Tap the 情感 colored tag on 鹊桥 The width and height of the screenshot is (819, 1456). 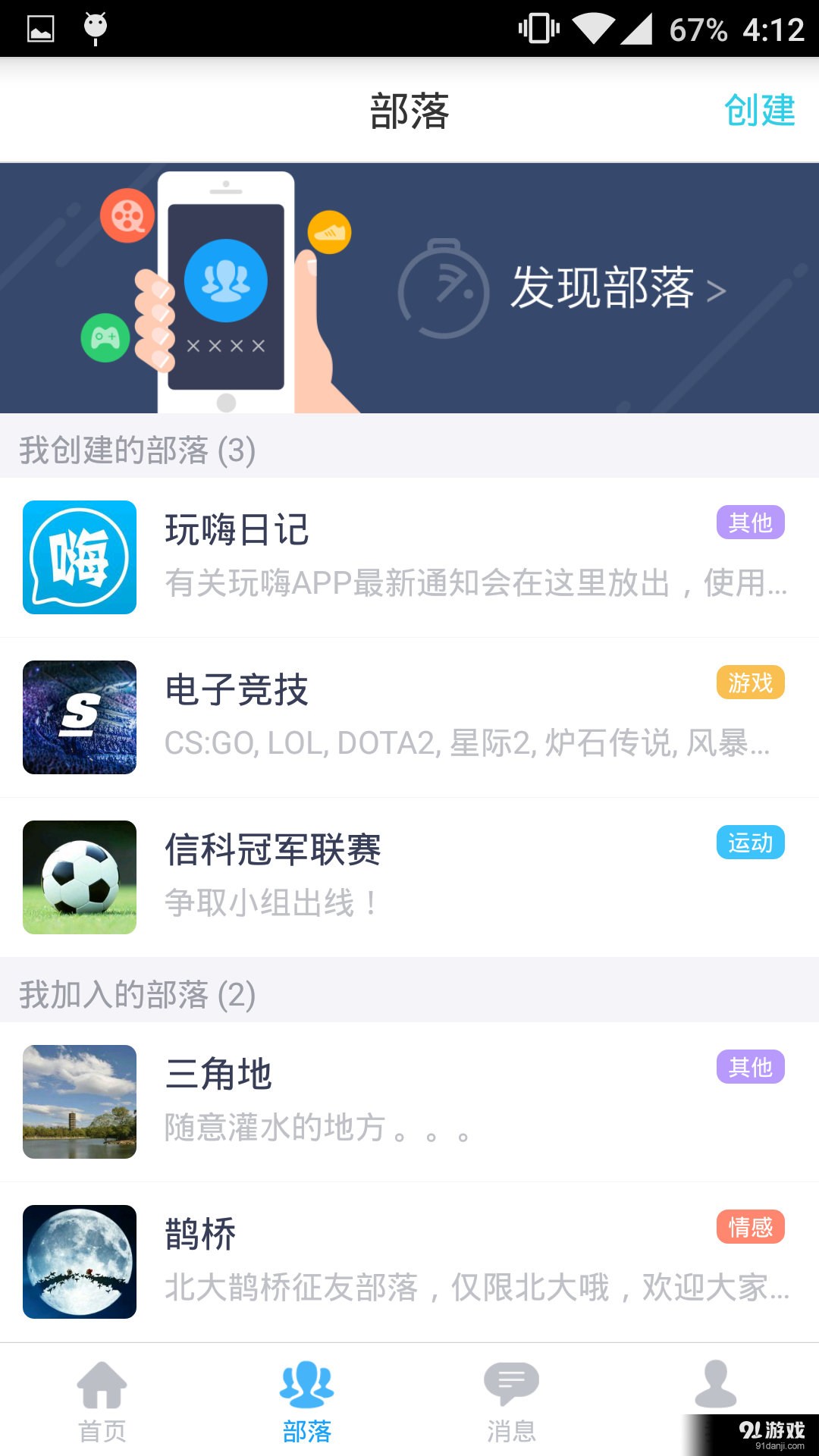751,1226
